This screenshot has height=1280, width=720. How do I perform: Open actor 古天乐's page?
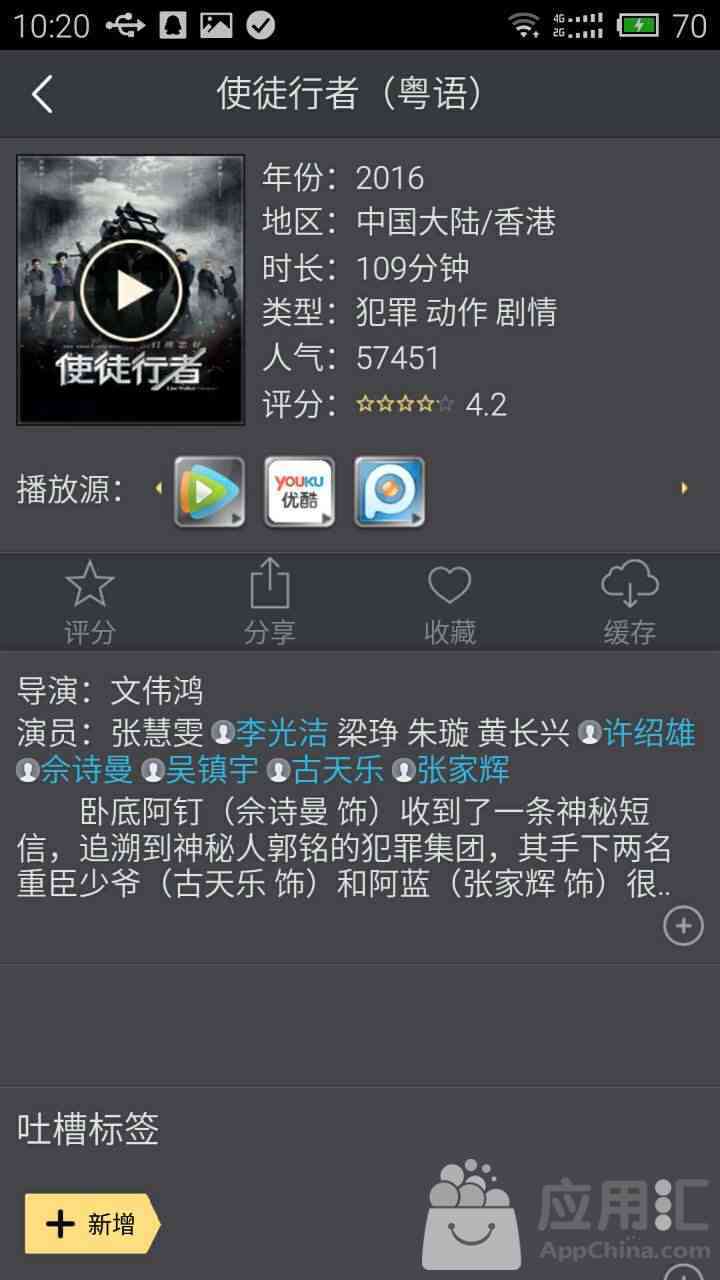[338, 770]
